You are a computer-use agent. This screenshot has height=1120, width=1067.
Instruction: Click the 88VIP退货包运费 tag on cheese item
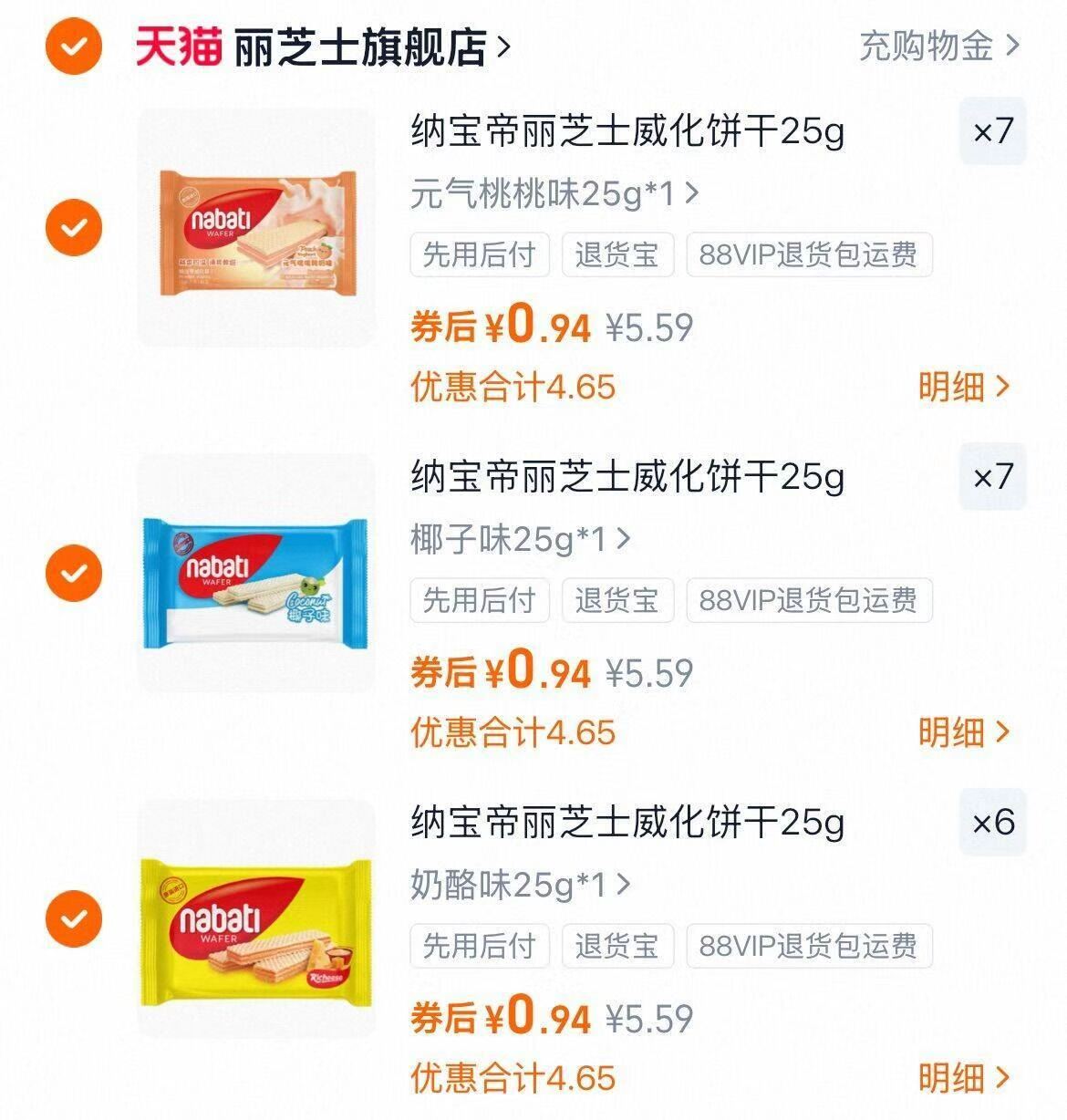coord(808,945)
